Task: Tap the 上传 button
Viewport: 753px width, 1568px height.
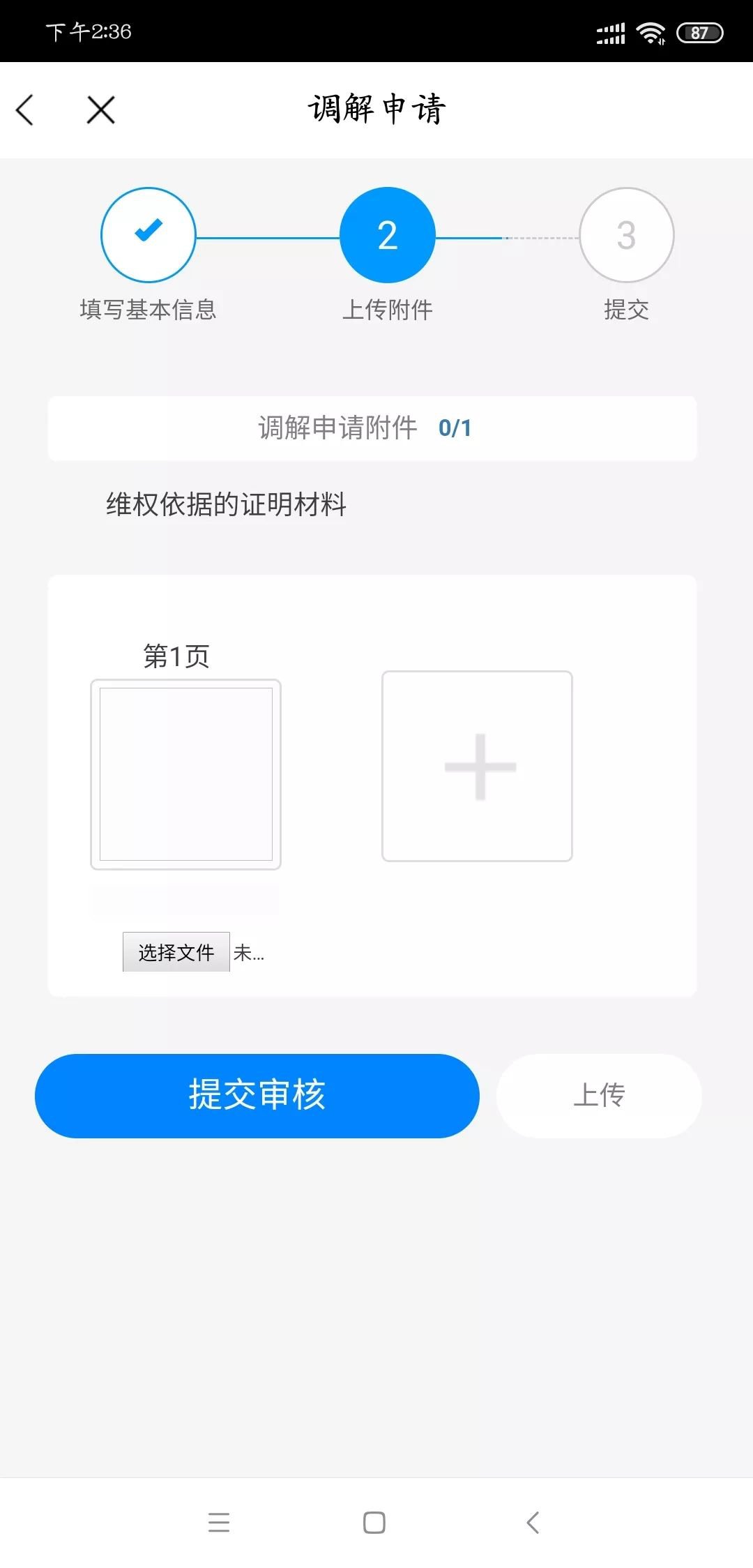Action: tap(599, 1095)
